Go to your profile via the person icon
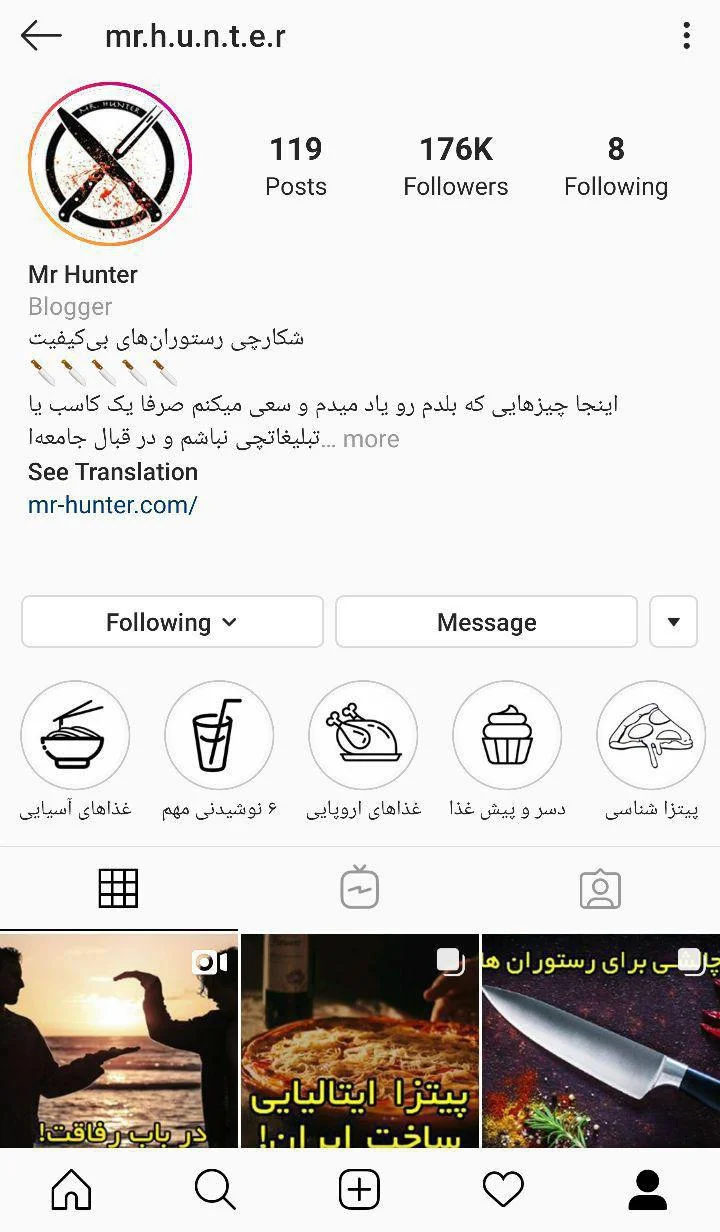 [x=648, y=1190]
